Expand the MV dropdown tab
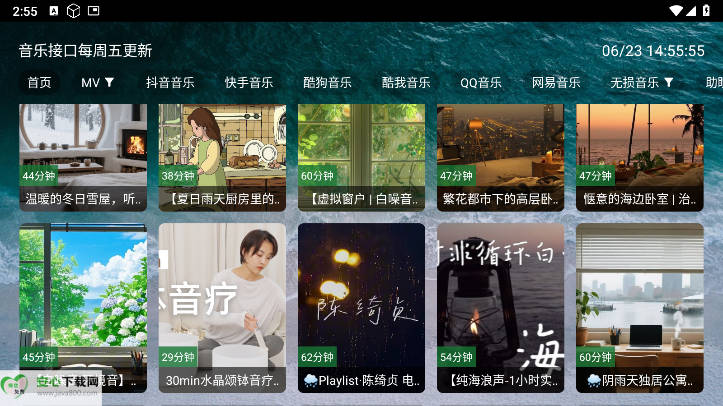Screen dimensions: 723x406 (x=98, y=83)
